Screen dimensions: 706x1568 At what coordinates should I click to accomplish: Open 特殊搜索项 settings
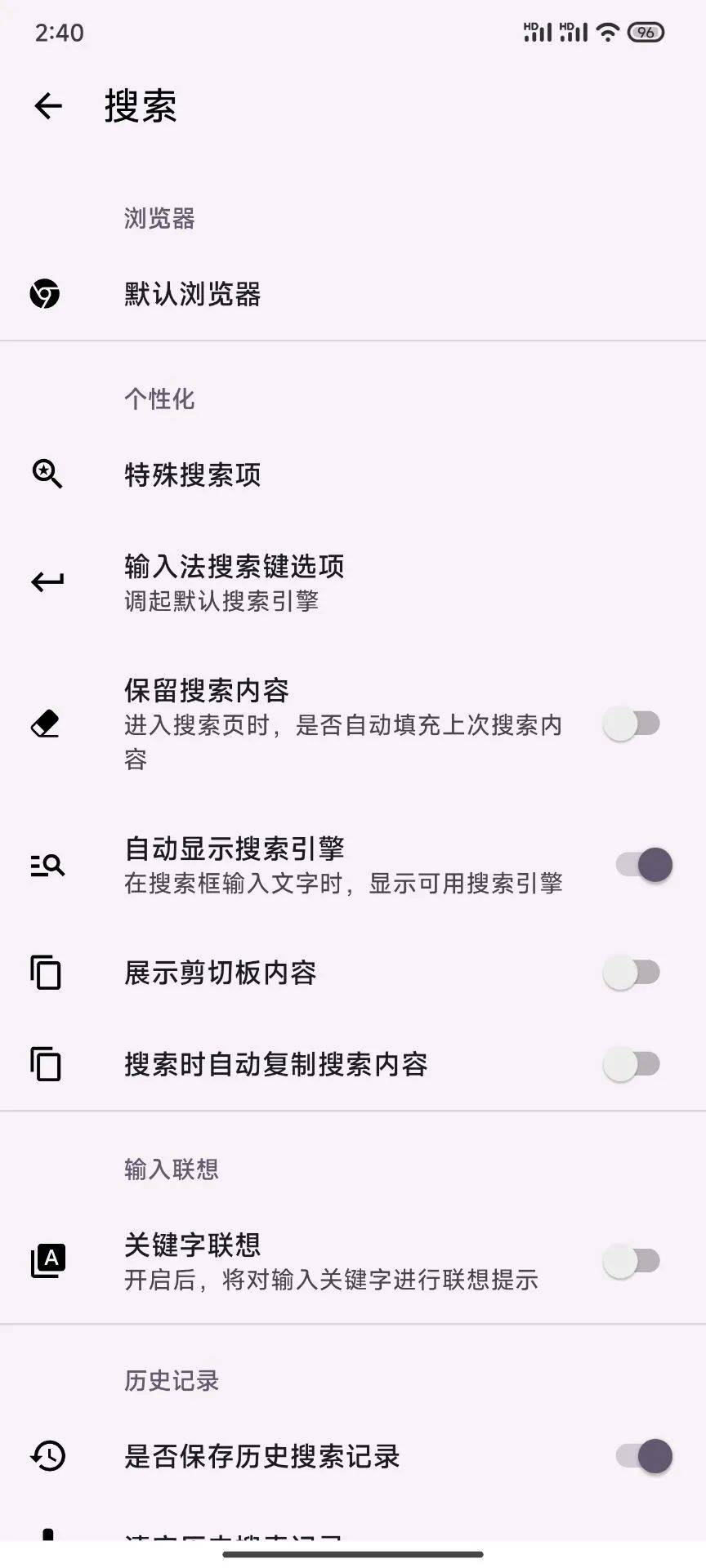[193, 474]
